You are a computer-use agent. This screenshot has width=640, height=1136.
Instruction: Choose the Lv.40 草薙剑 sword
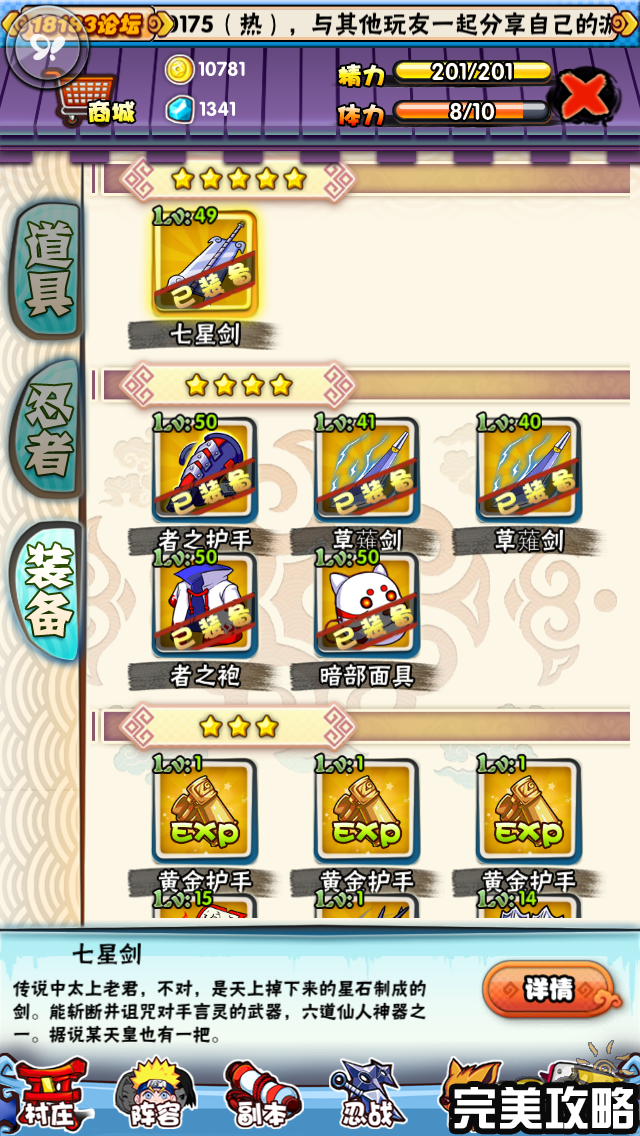click(529, 470)
